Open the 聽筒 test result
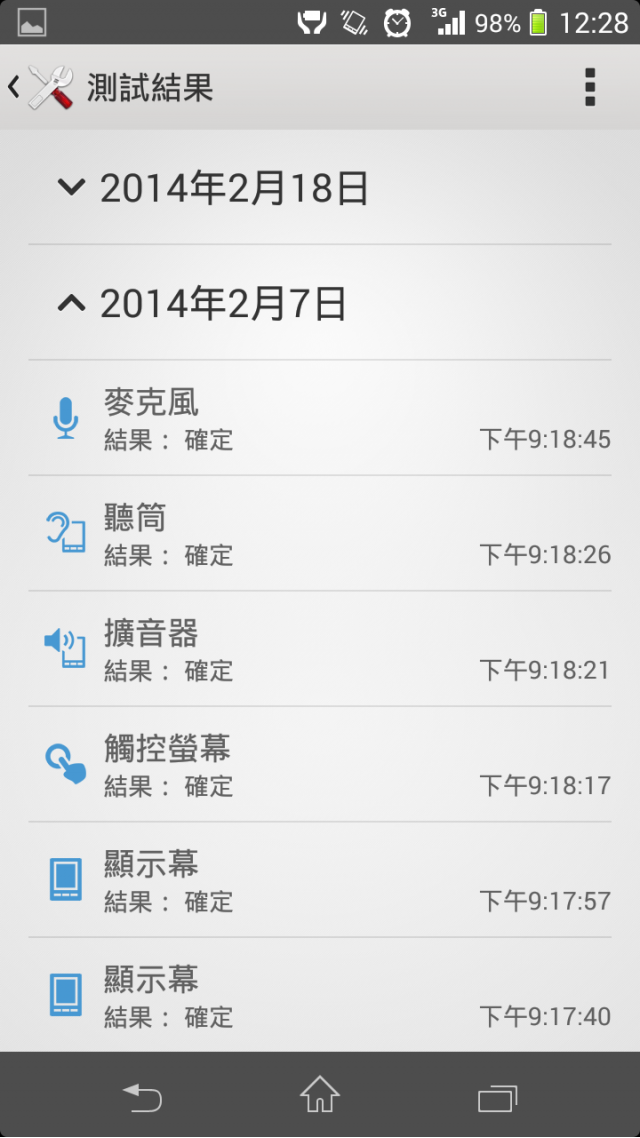The width and height of the screenshot is (640, 1138). pyautogui.click(x=320, y=533)
